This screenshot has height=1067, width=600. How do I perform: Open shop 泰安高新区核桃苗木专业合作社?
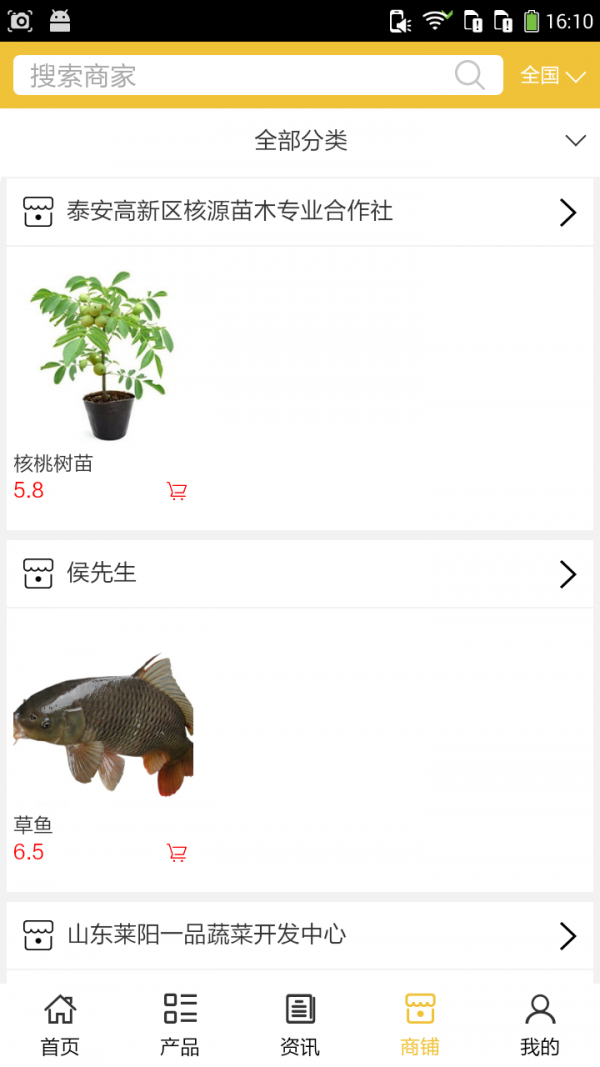[x=300, y=212]
